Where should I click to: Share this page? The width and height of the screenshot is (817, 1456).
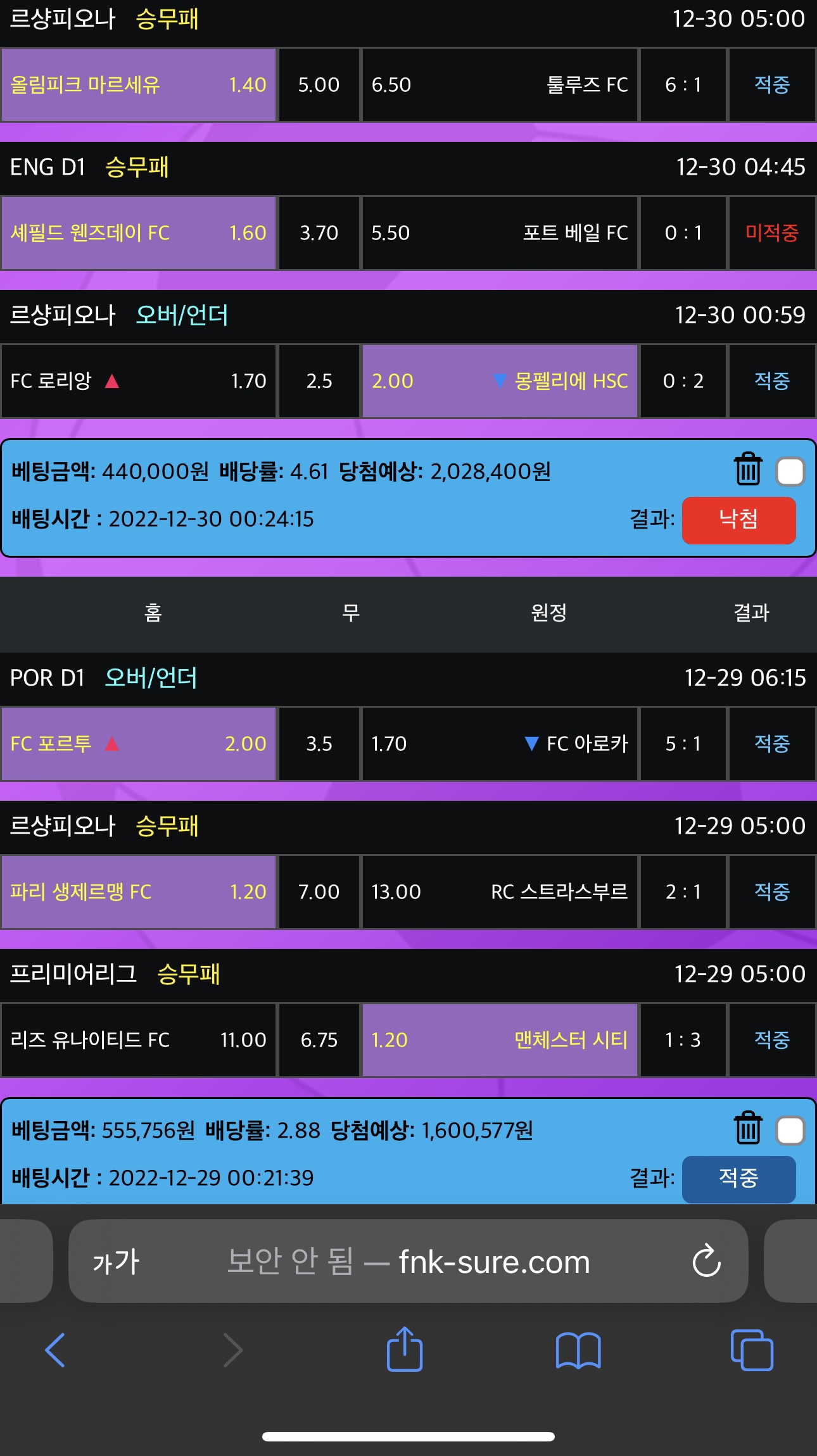point(405,1350)
